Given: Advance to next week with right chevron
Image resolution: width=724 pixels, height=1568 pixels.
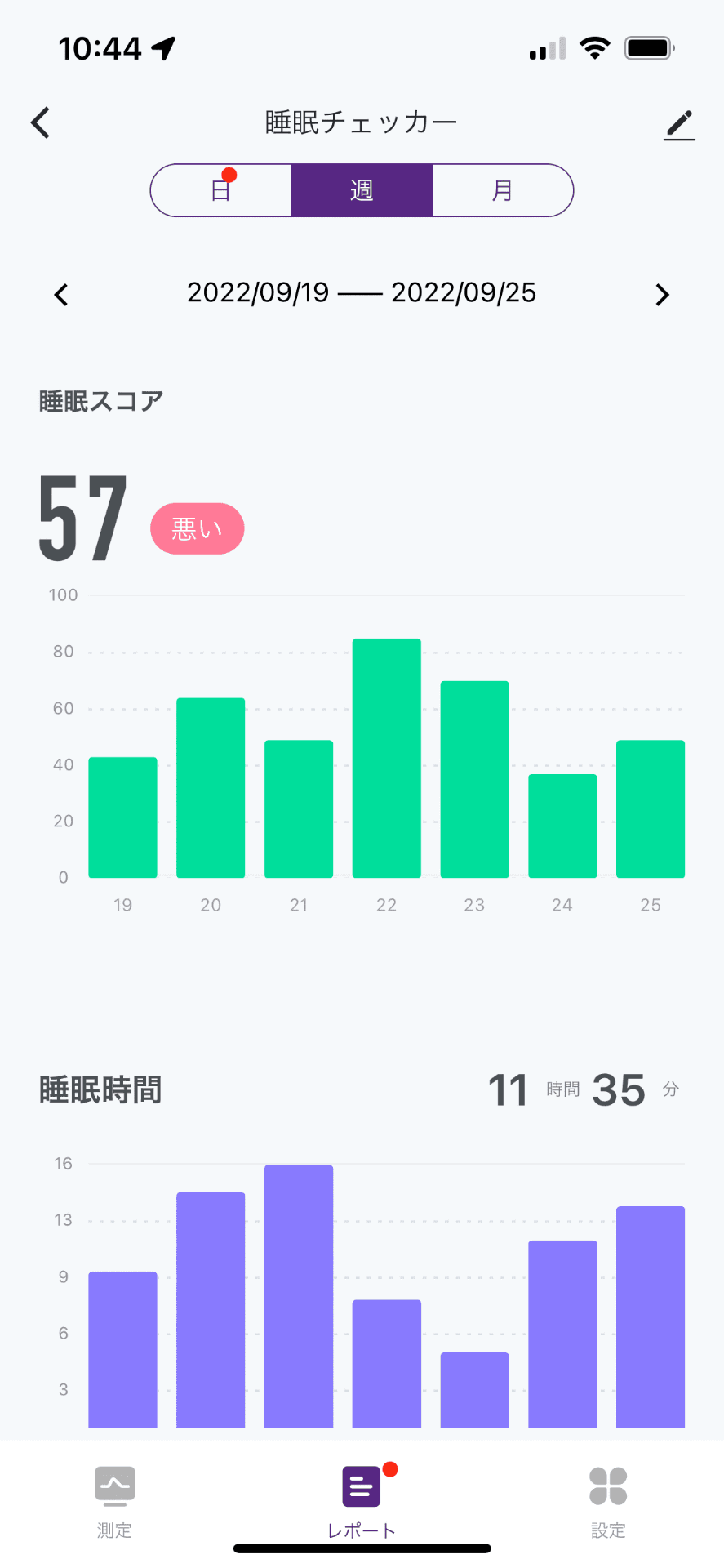Looking at the screenshot, I should (x=663, y=295).
